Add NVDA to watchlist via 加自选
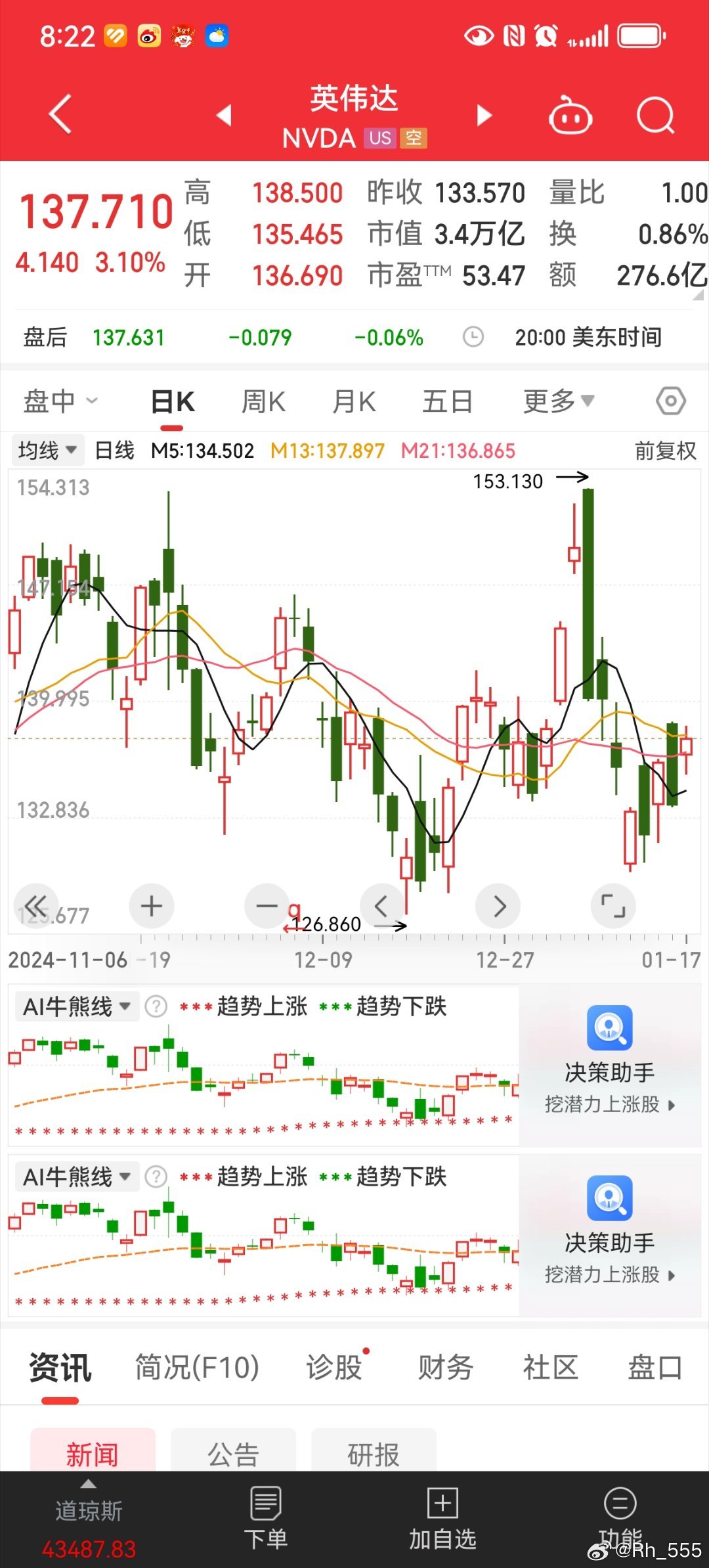709x1568 pixels. click(442, 1519)
